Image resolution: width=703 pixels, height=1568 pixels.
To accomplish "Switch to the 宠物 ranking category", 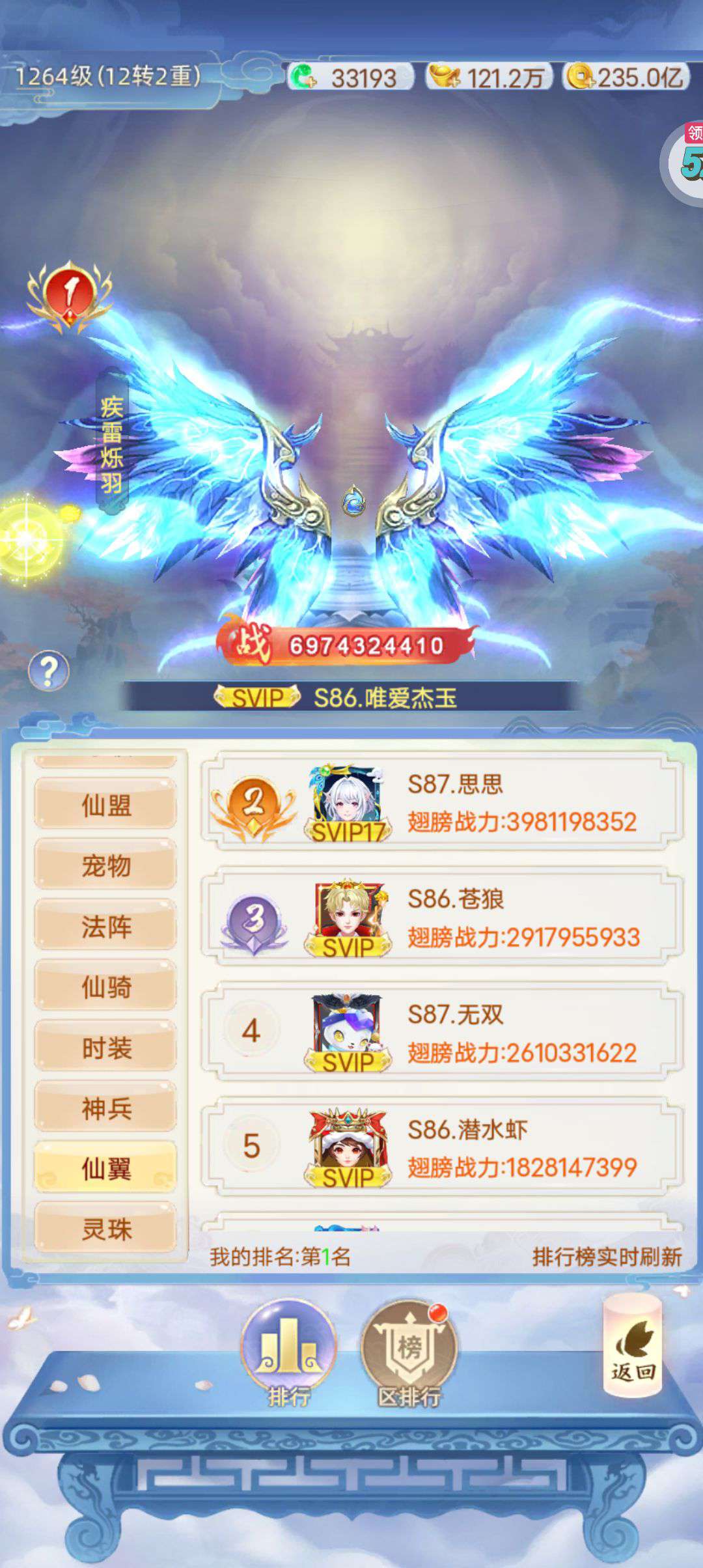I will click(105, 865).
